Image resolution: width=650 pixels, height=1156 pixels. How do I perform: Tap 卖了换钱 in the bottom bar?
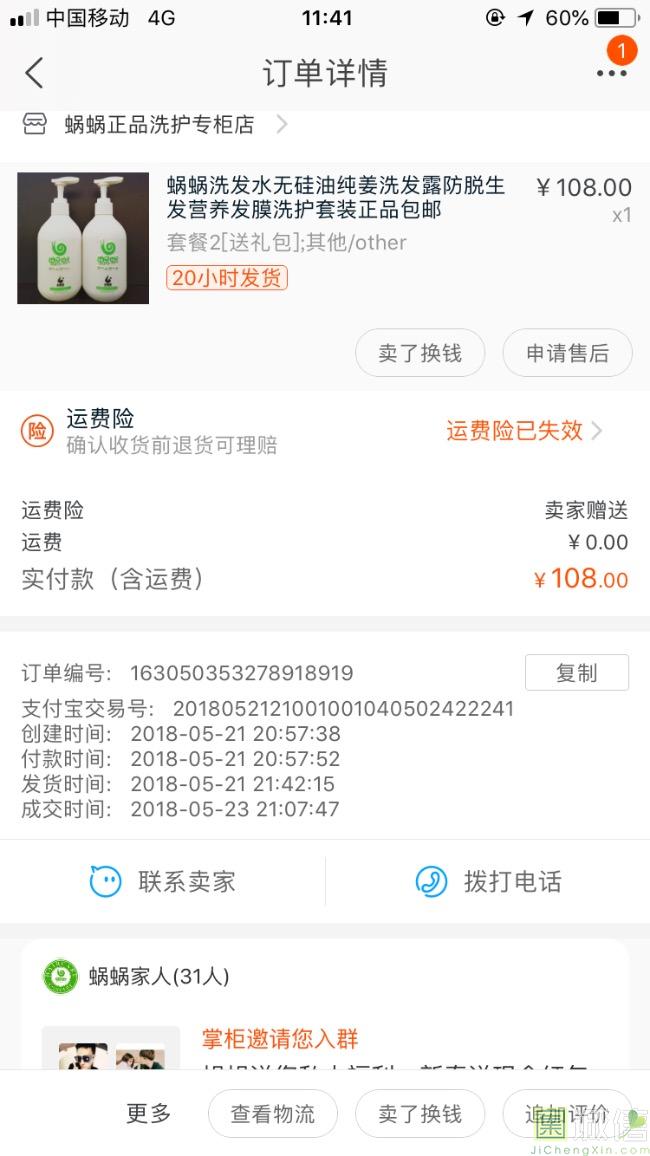[420, 1113]
